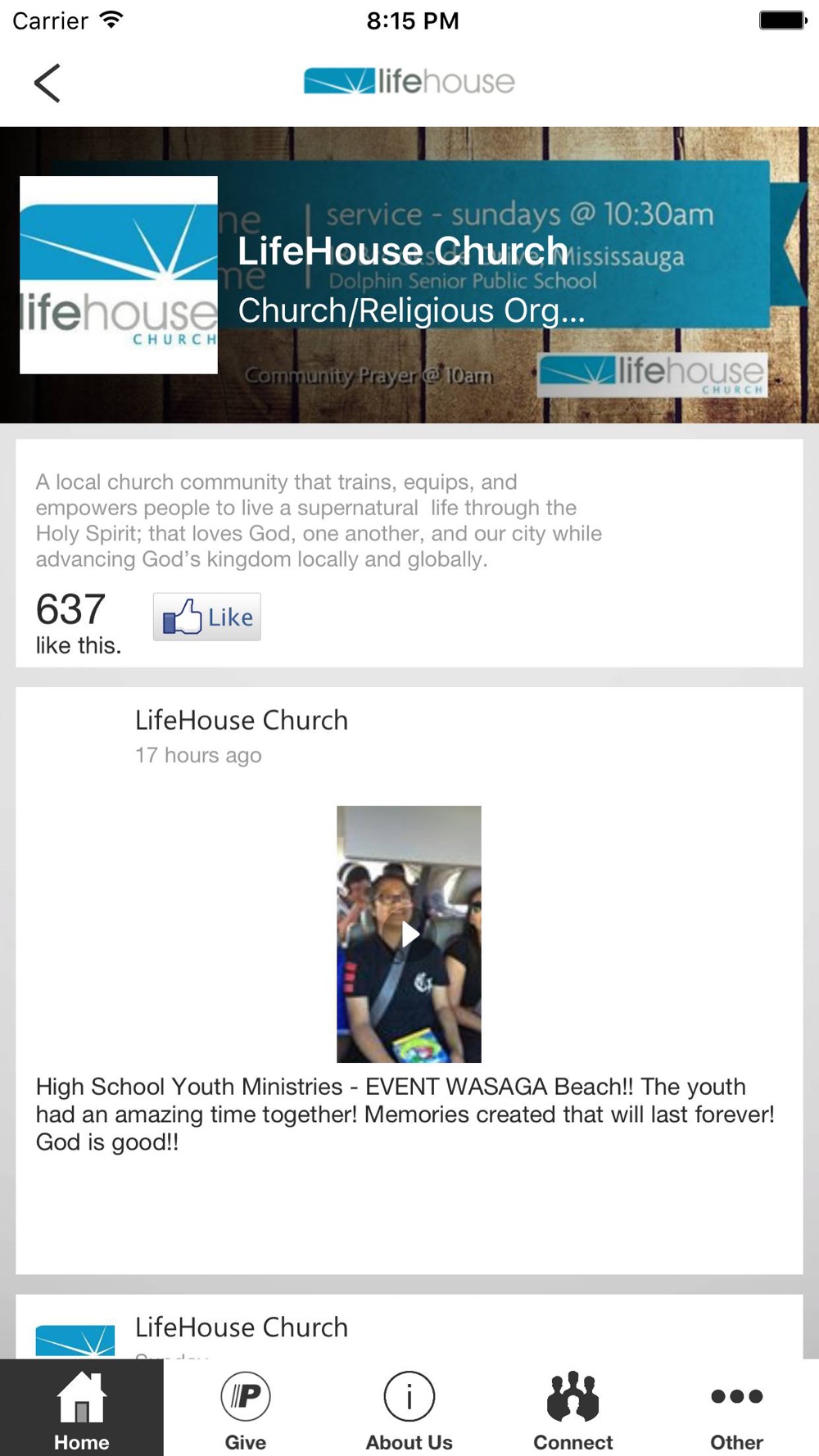Open the Other menu tab

pos(737,1408)
